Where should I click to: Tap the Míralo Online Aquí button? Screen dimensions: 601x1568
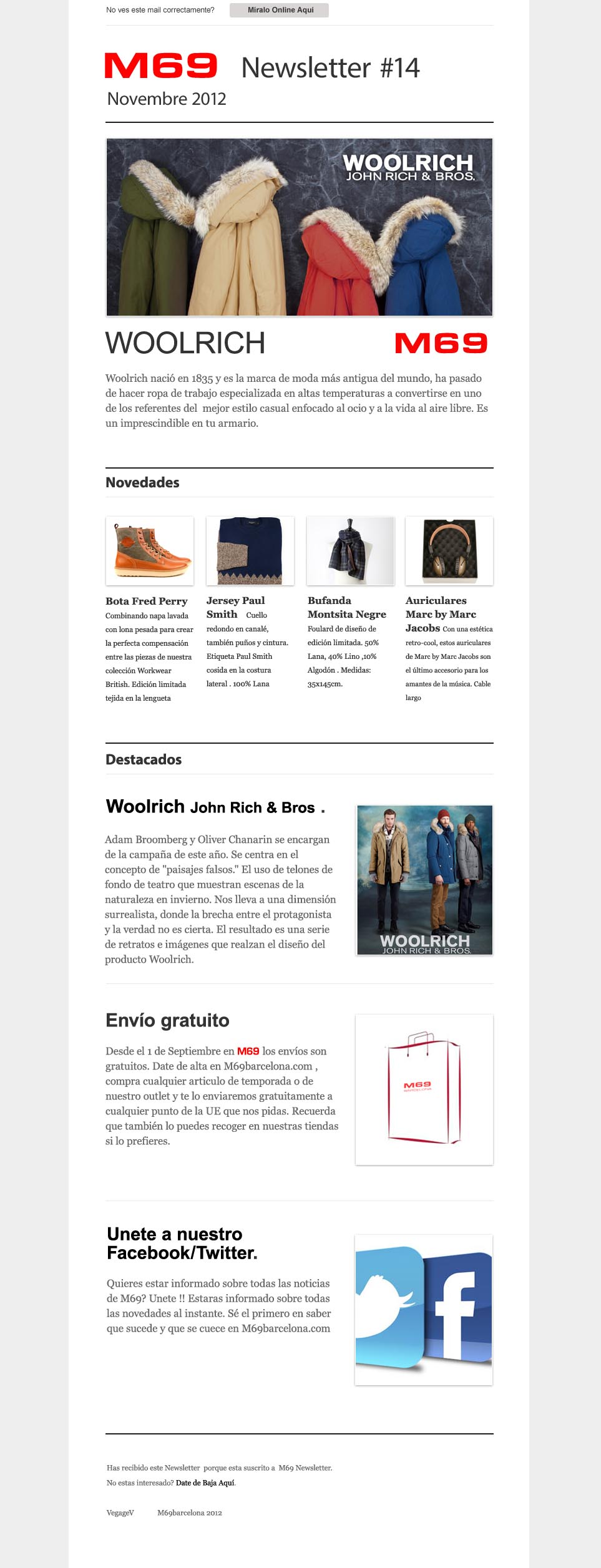279,10
